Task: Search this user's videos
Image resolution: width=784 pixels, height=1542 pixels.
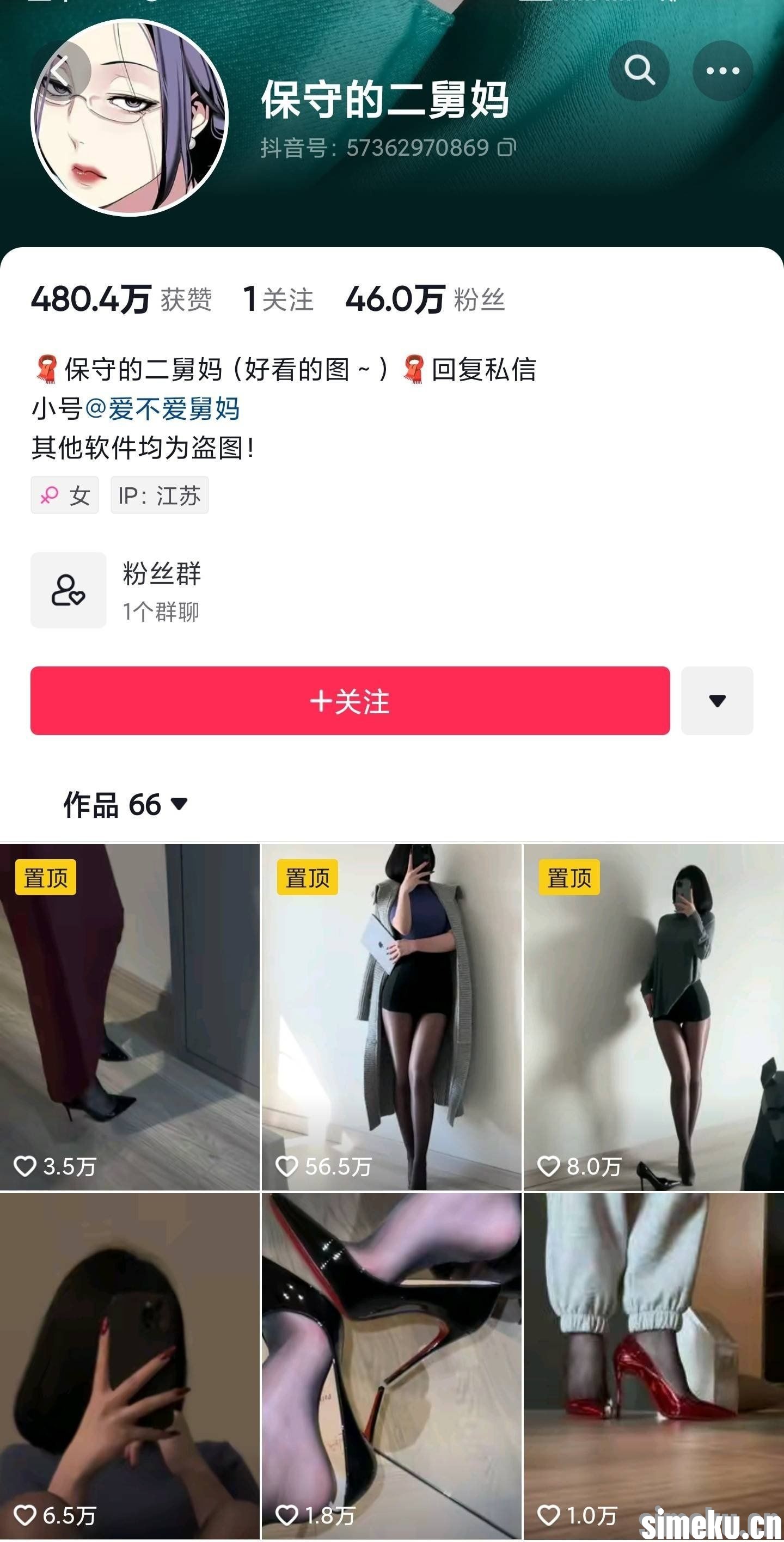Action: click(x=639, y=71)
